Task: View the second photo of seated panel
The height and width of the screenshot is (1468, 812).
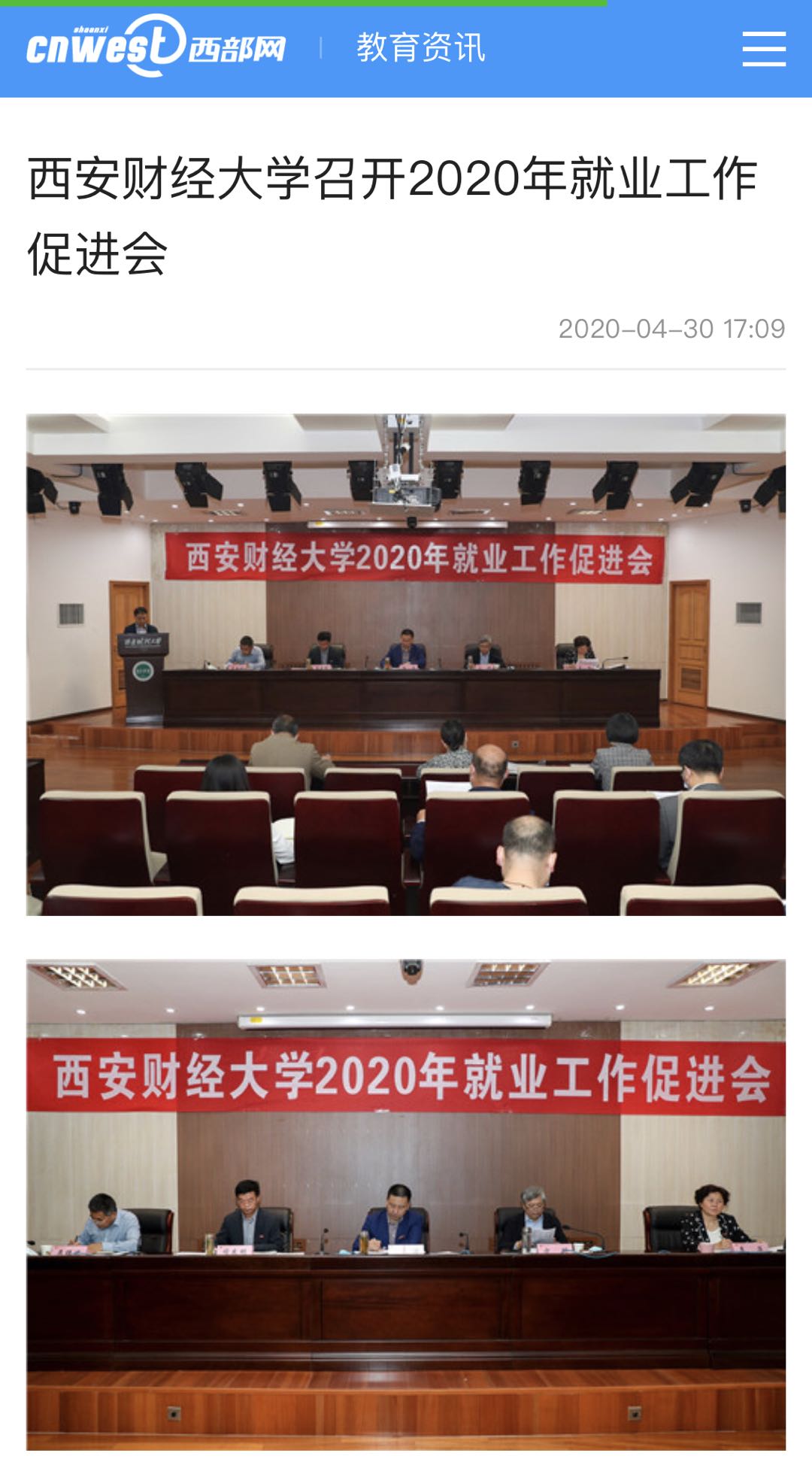Action: click(406, 1203)
